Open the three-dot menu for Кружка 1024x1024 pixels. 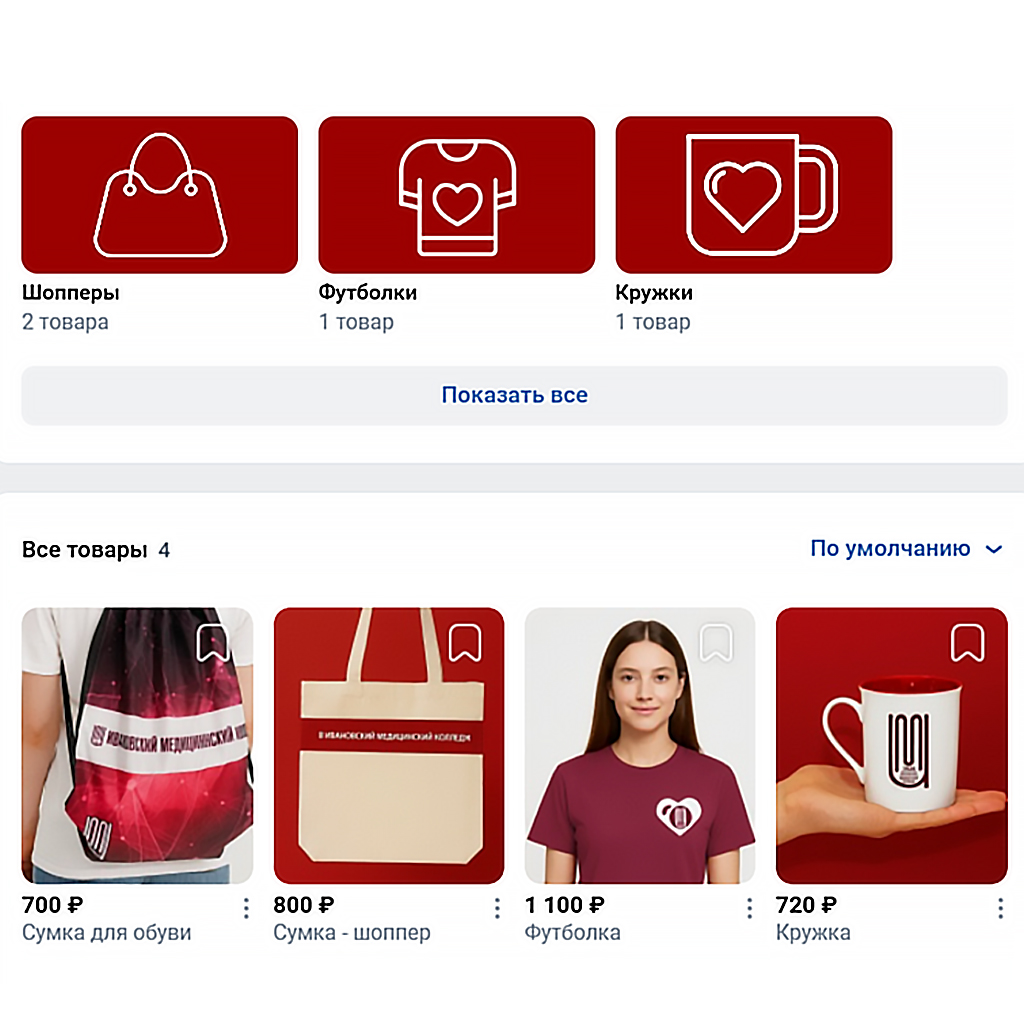1000,908
